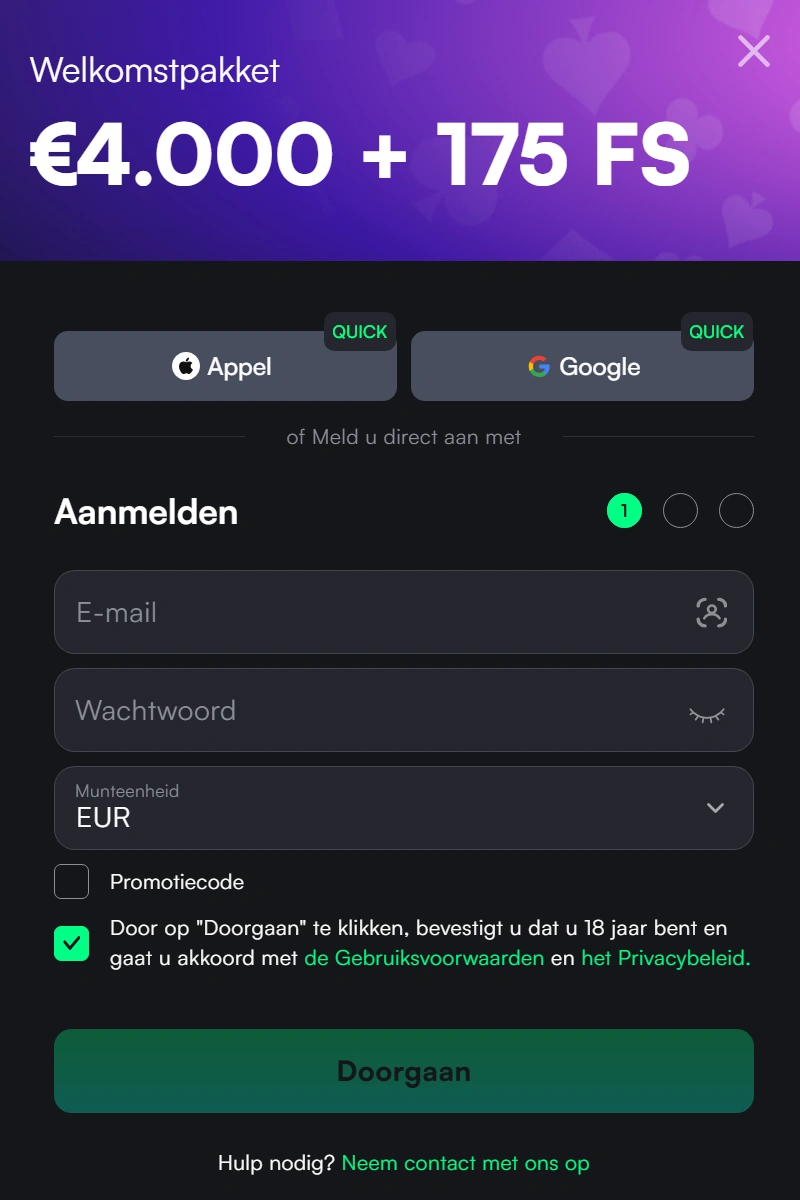Sign up quickly with Google
Screen dimensions: 800x1200
pos(582,367)
